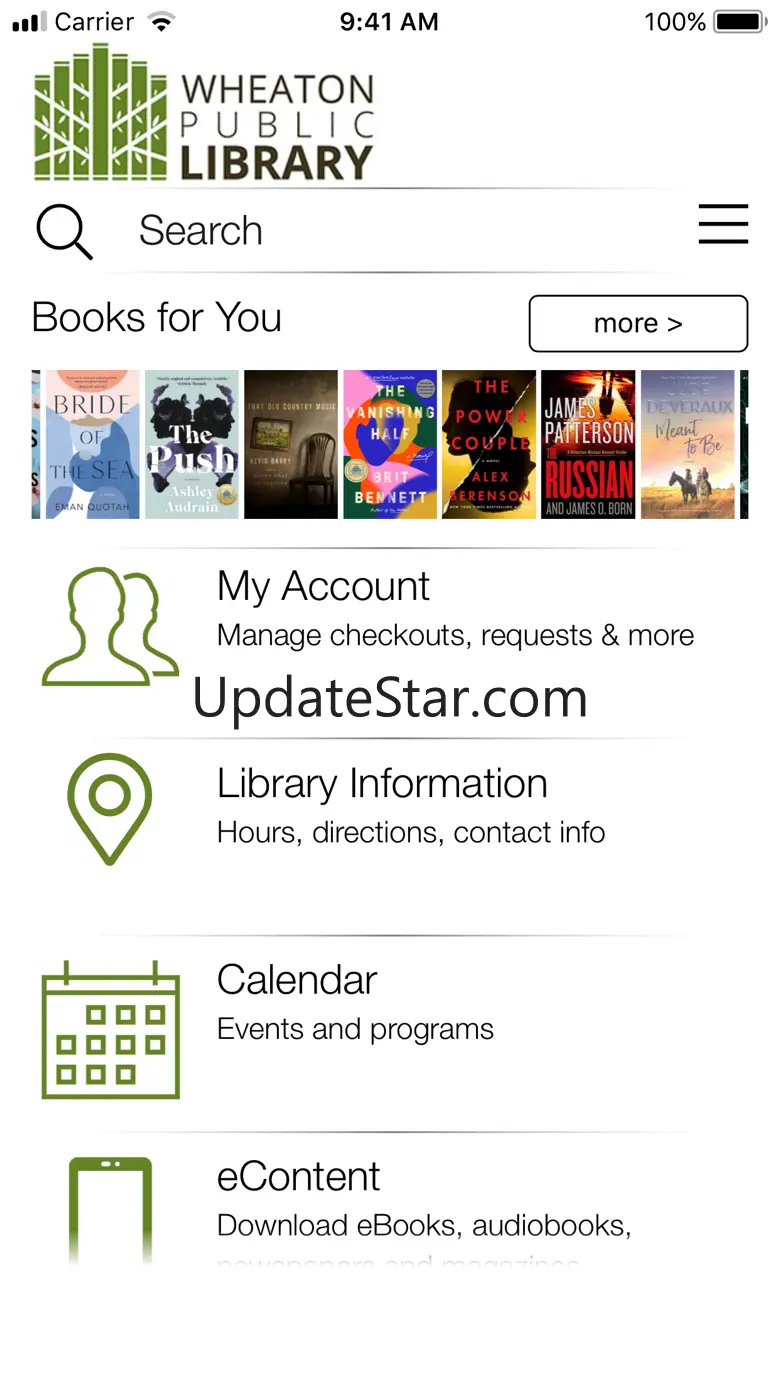This screenshot has width=780, height=1387.
Task: Select That Old Country Music book cover
Action: pyautogui.click(x=291, y=444)
